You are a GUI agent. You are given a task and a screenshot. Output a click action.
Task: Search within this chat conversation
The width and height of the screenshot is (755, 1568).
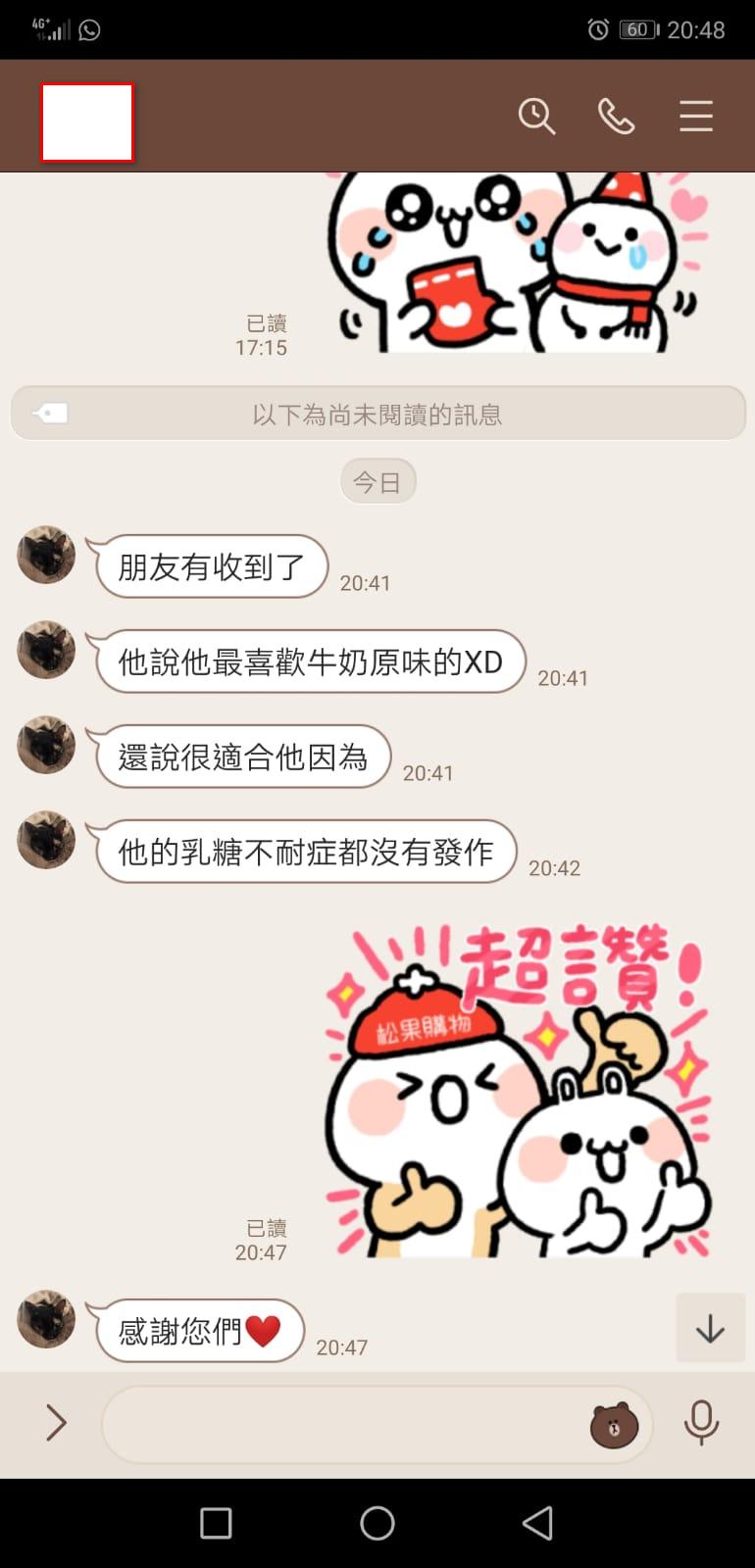[536, 117]
